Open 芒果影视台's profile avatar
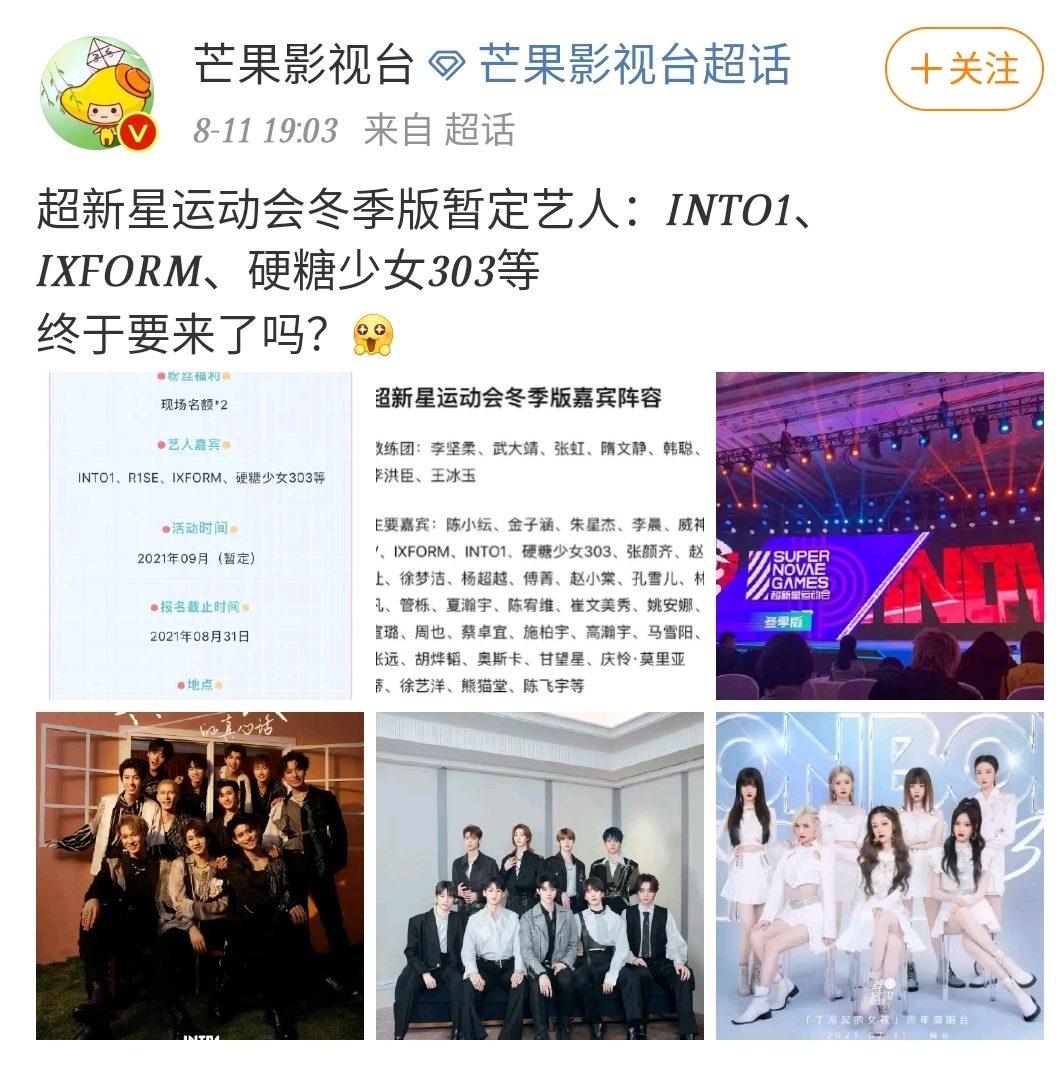1064x1082 pixels. [x=97, y=94]
